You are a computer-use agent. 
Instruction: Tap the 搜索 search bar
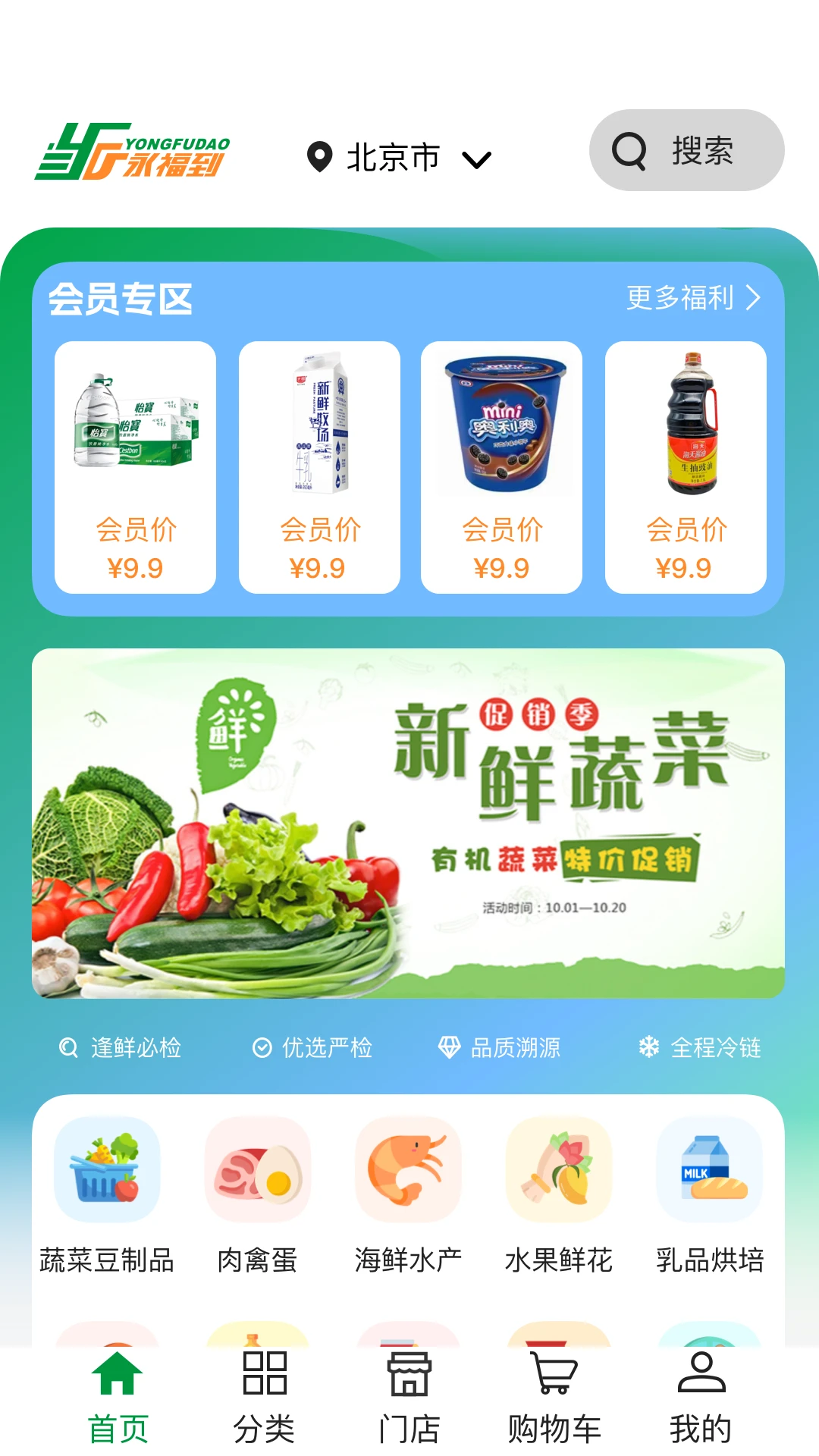(685, 150)
